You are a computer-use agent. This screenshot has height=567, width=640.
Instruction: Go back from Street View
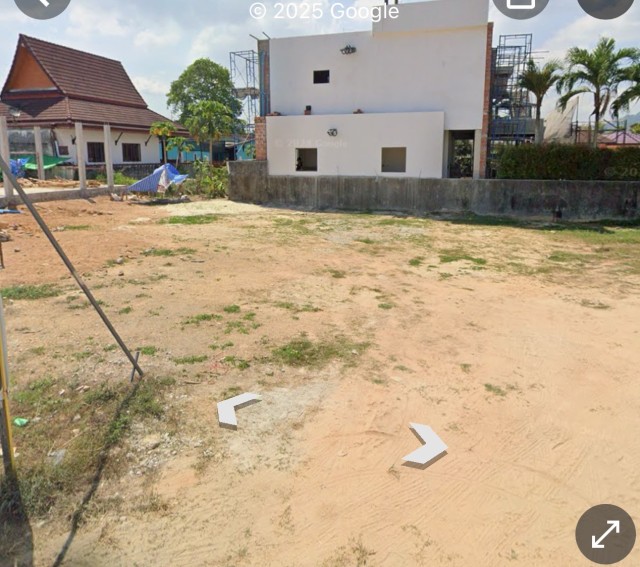click(x=42, y=5)
